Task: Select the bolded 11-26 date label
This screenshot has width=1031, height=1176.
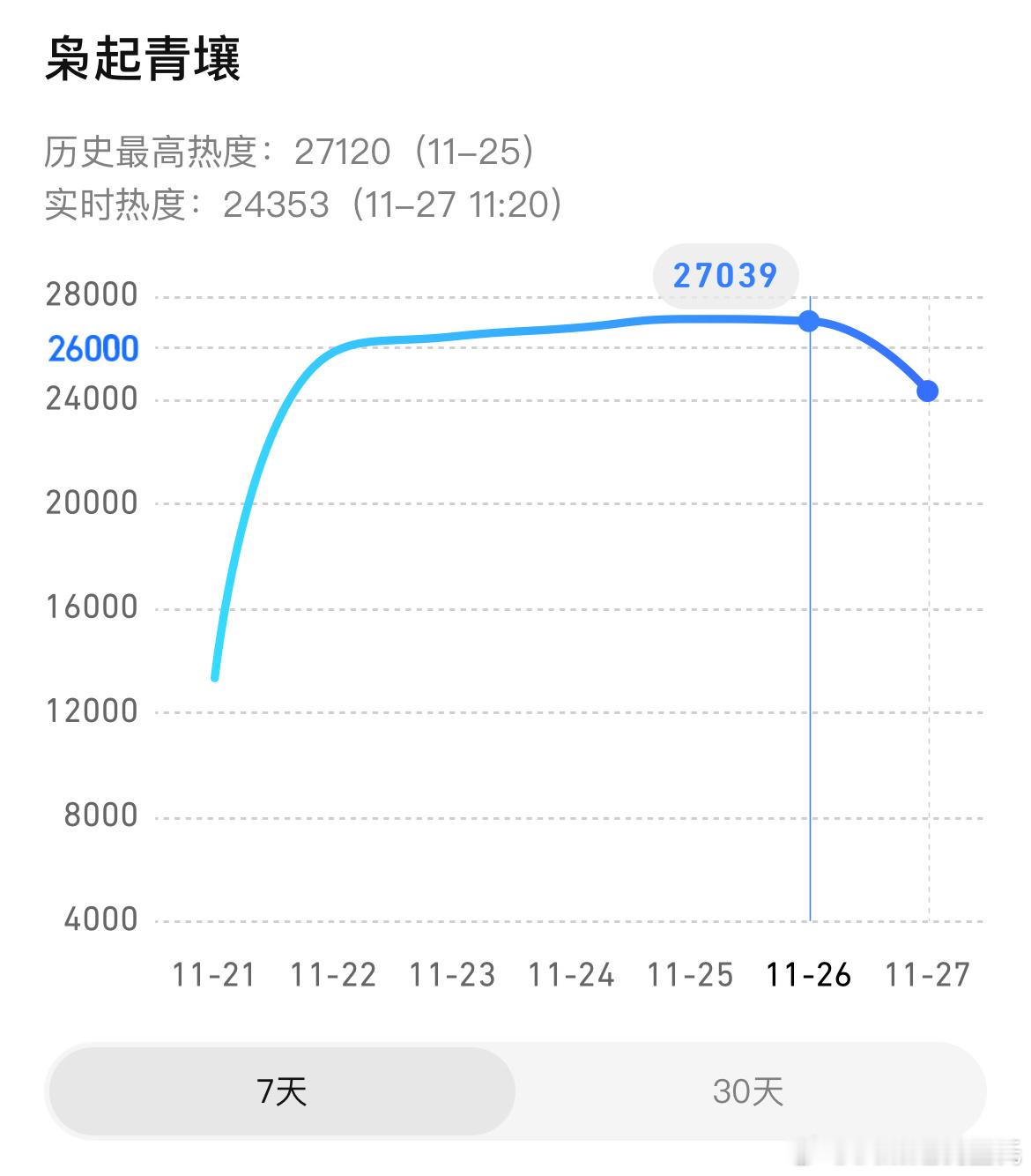Action: 811,976
